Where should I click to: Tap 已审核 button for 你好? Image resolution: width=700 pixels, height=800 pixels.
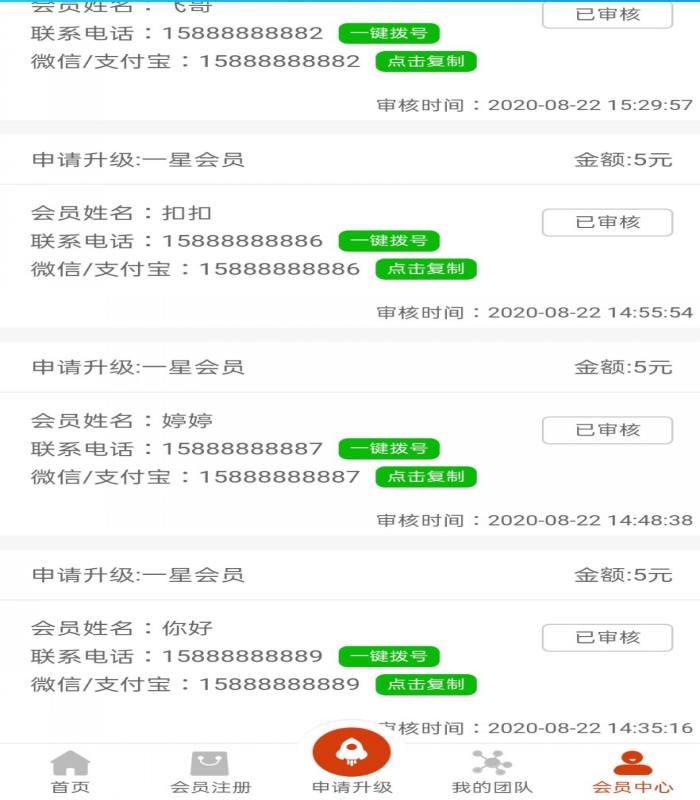click(x=607, y=637)
